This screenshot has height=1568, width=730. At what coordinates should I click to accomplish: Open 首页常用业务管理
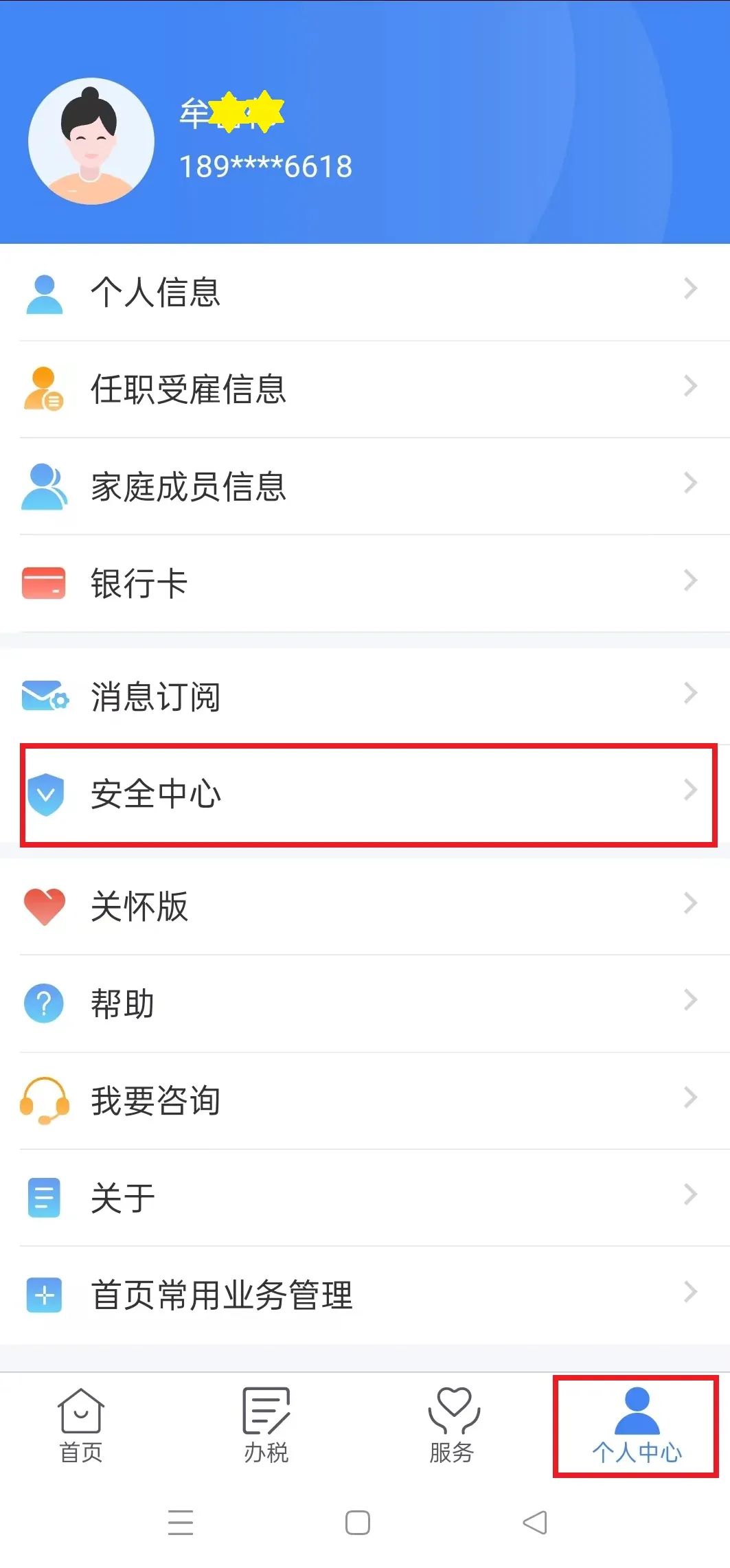point(364,1295)
